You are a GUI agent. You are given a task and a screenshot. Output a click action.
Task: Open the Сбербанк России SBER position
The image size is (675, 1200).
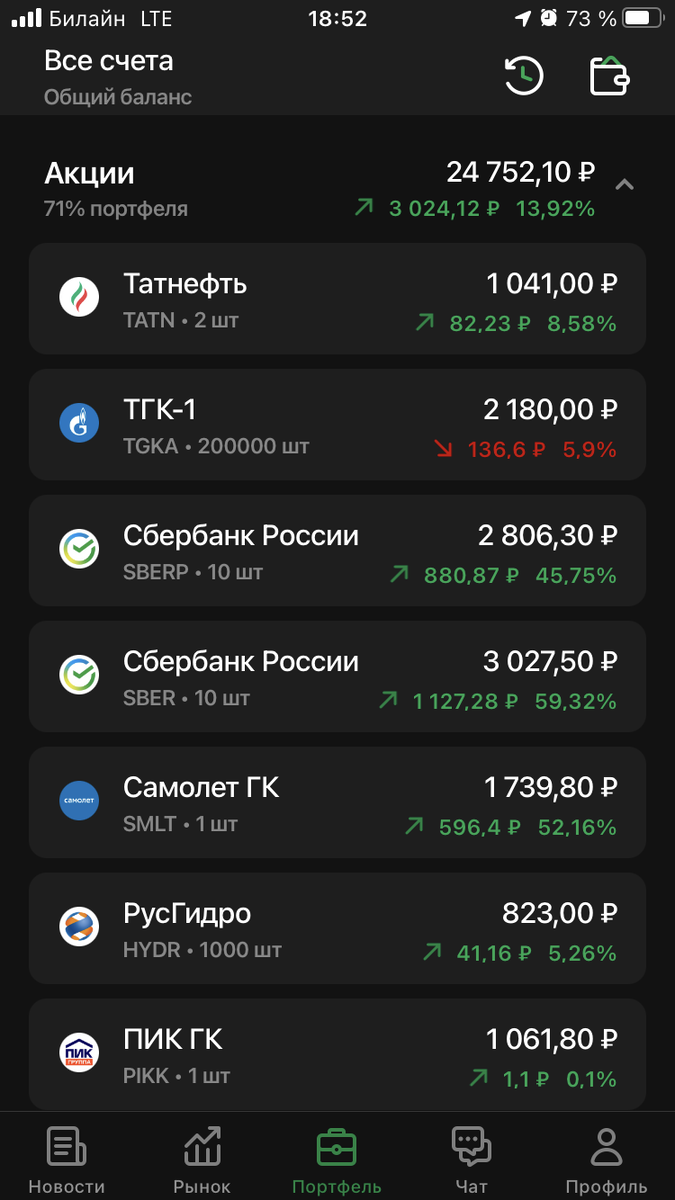tap(337, 676)
